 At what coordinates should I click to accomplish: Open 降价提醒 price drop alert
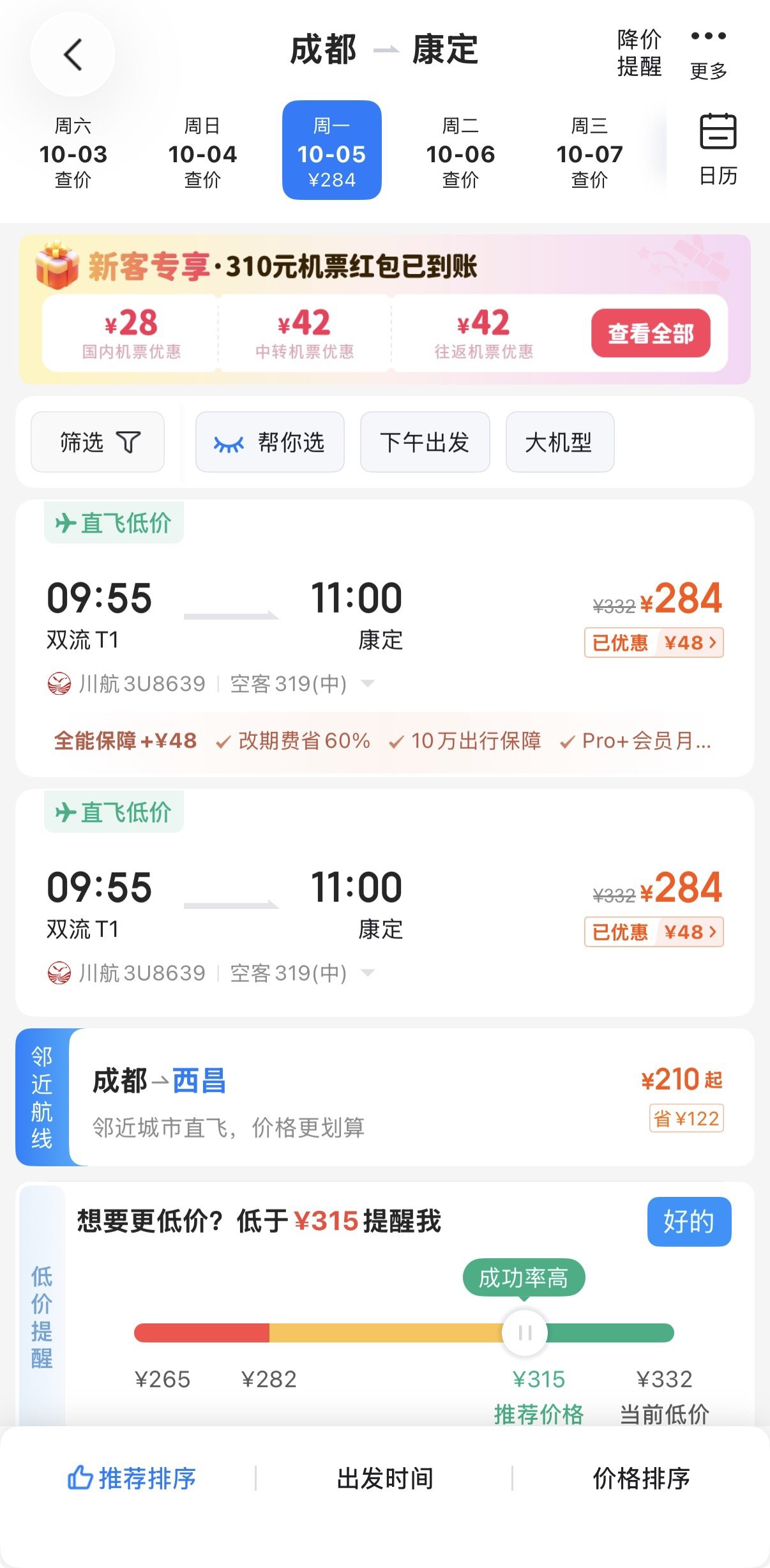point(639,53)
